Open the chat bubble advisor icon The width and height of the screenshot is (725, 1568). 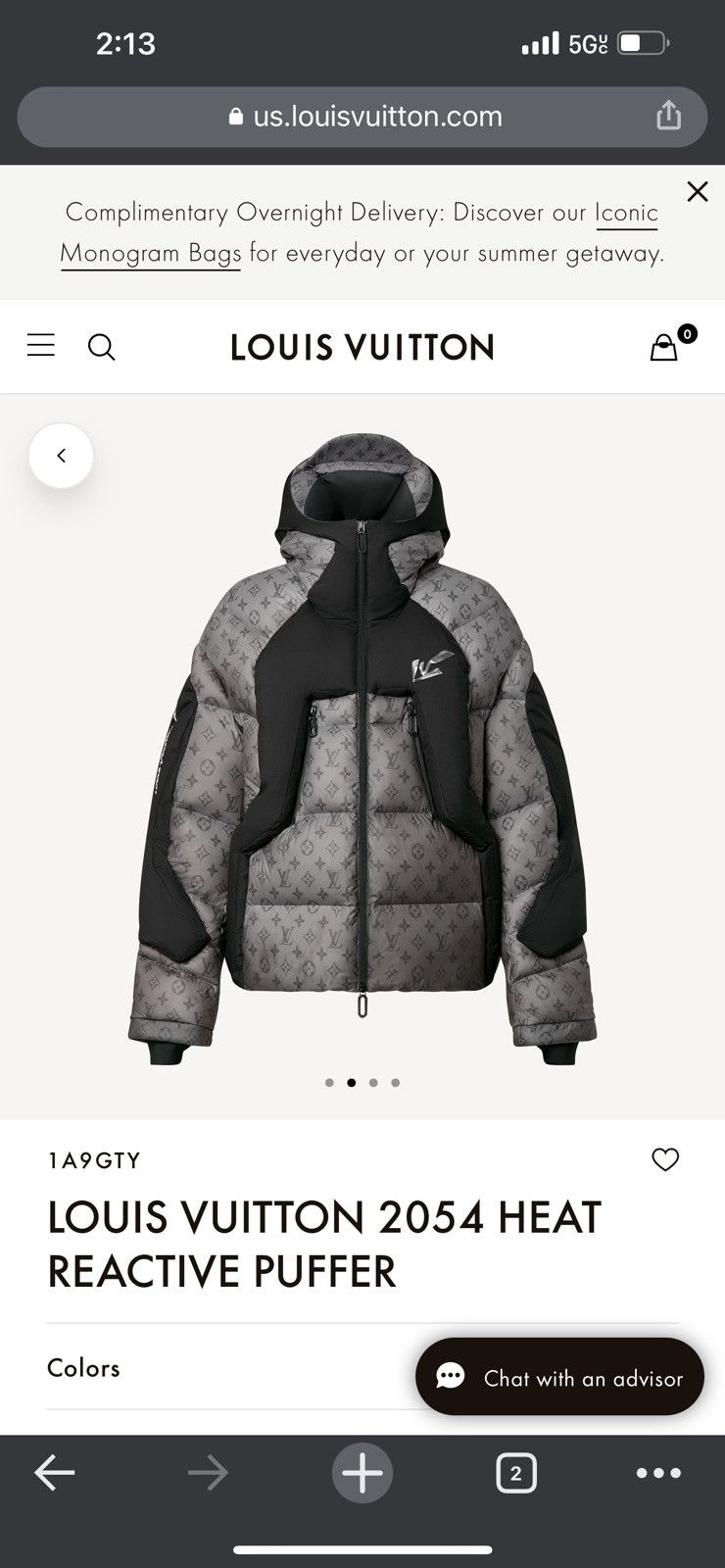[x=449, y=1377]
